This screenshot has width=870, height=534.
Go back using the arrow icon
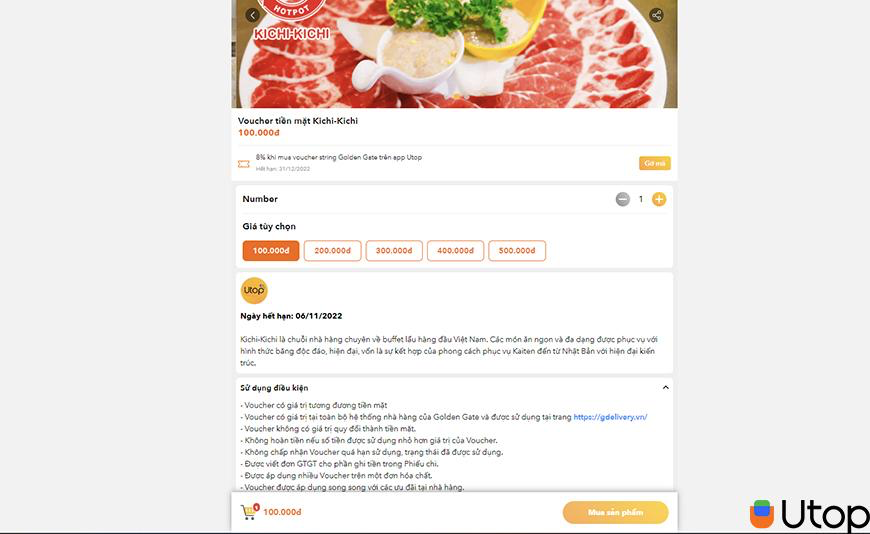[x=253, y=15]
